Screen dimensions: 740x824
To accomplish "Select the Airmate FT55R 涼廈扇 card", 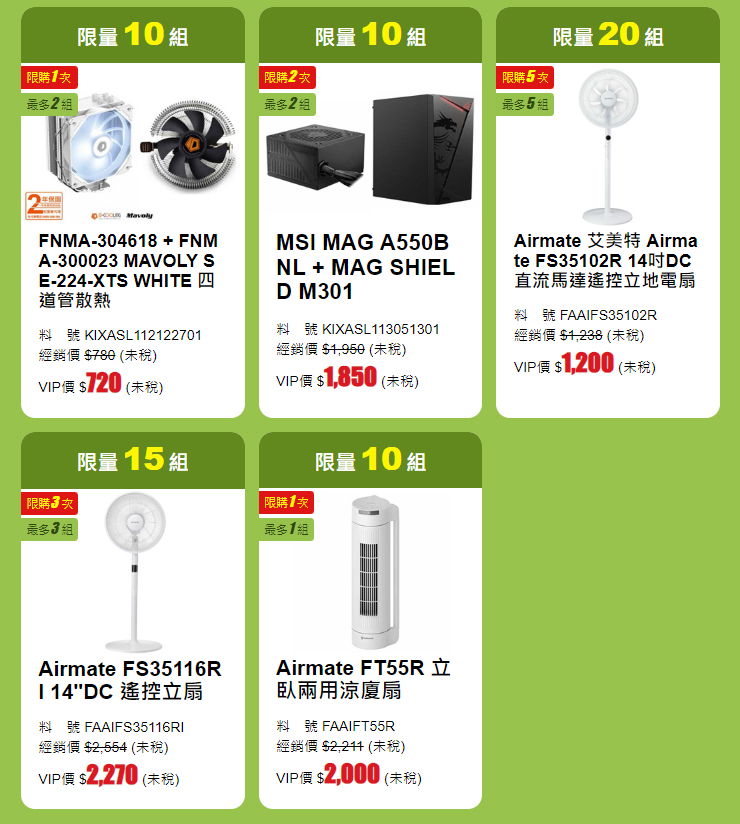I will pos(363,680).
